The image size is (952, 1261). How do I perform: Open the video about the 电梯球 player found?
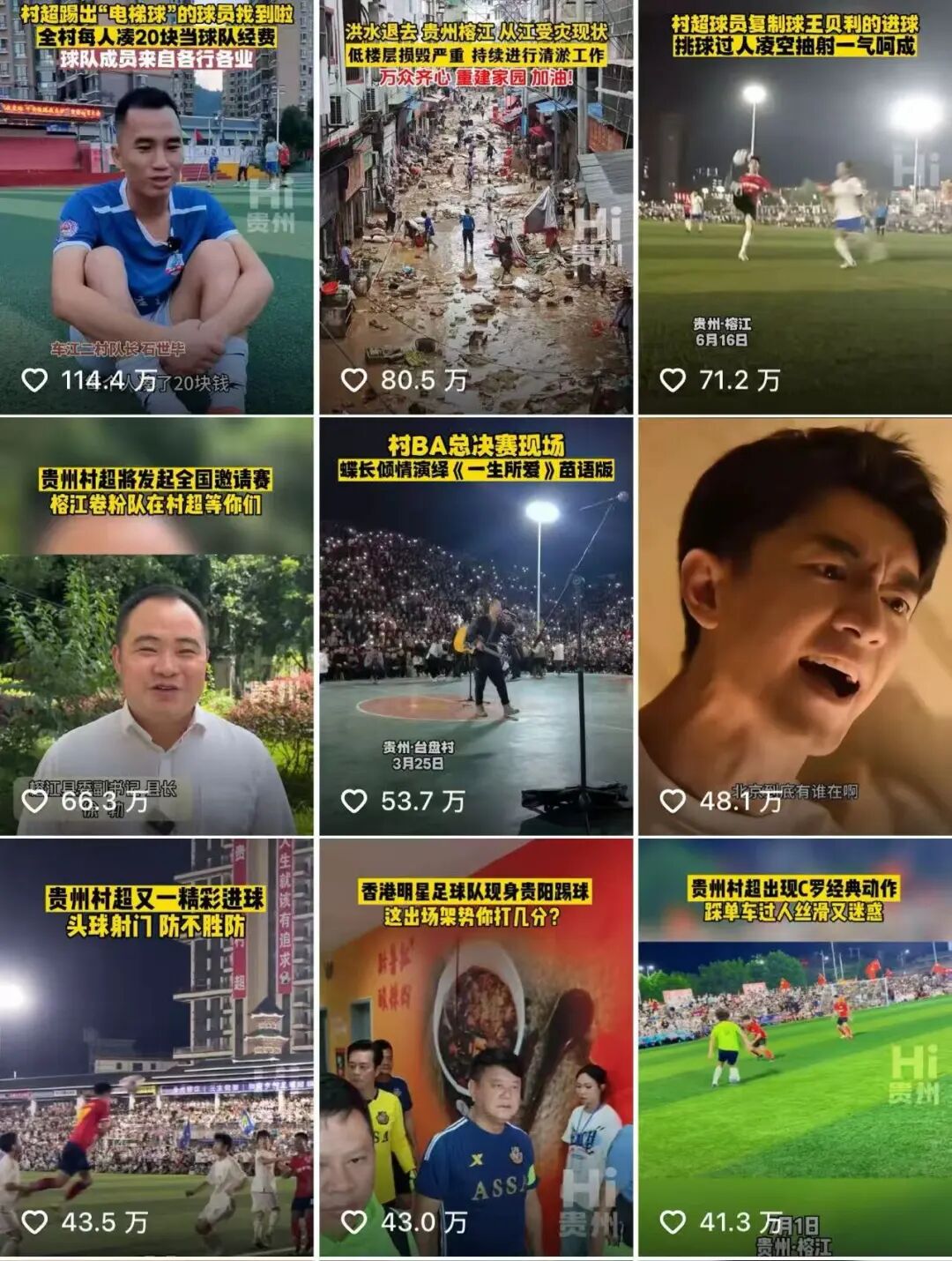point(157,207)
